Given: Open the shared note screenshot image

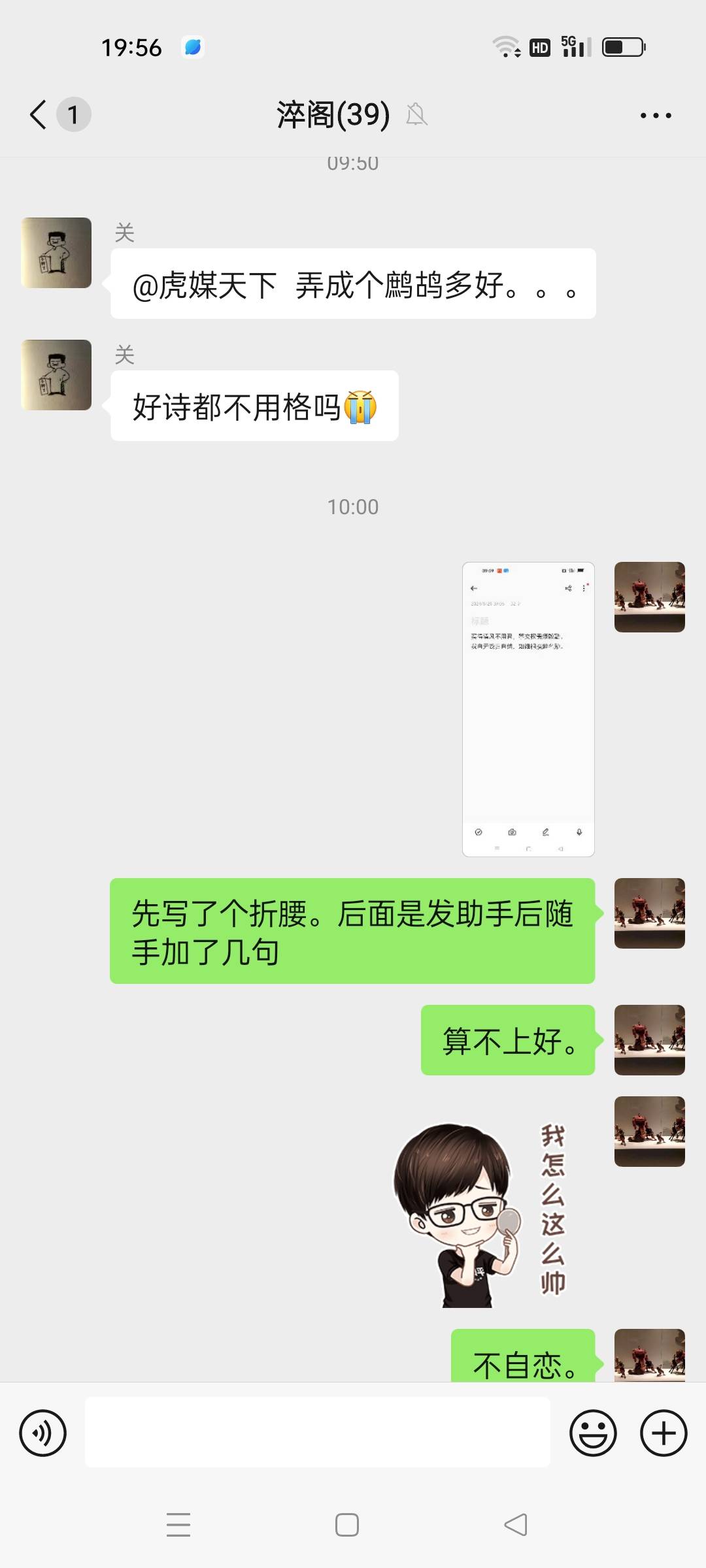Looking at the screenshot, I should coord(528,709).
